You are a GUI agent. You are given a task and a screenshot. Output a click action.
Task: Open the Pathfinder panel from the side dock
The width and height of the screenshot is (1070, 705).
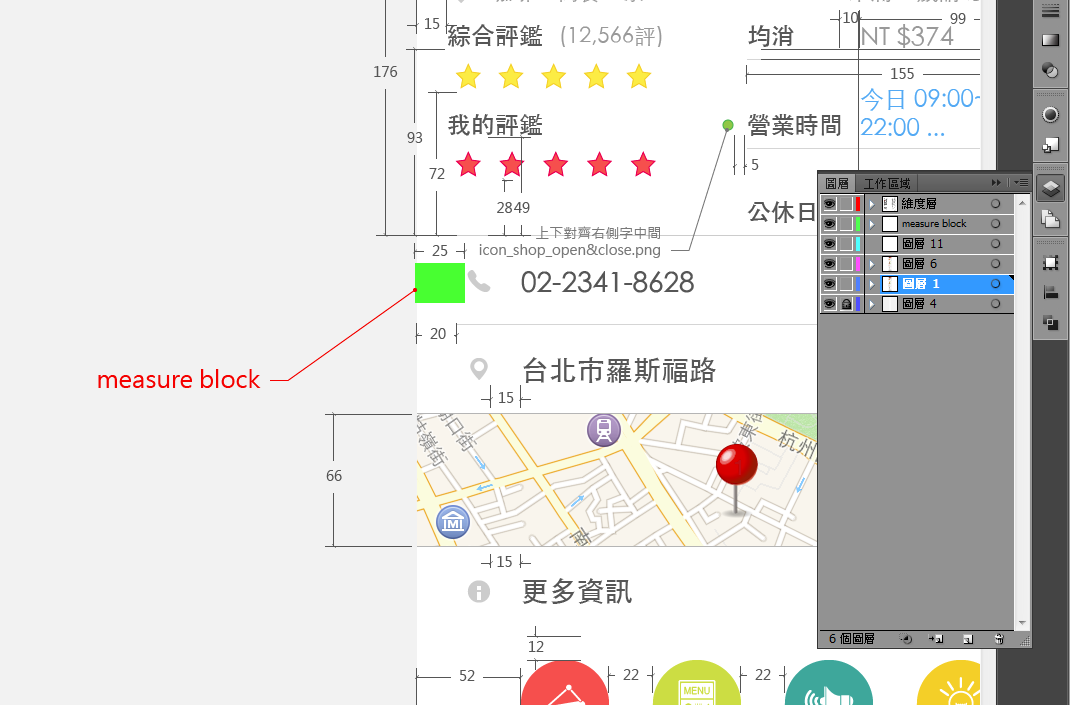[1050, 322]
